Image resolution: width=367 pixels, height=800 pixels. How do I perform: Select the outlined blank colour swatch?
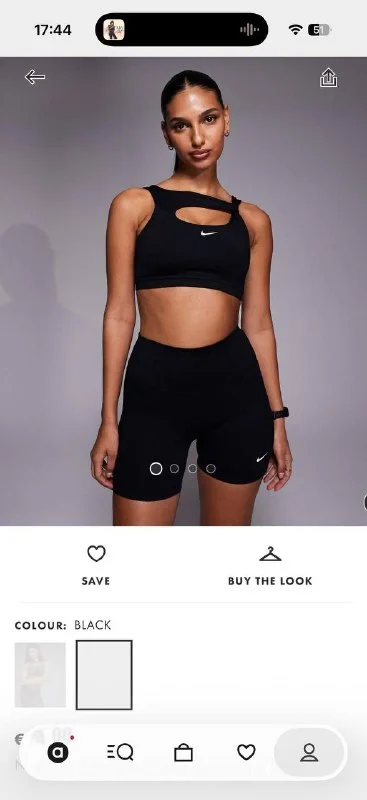point(104,674)
